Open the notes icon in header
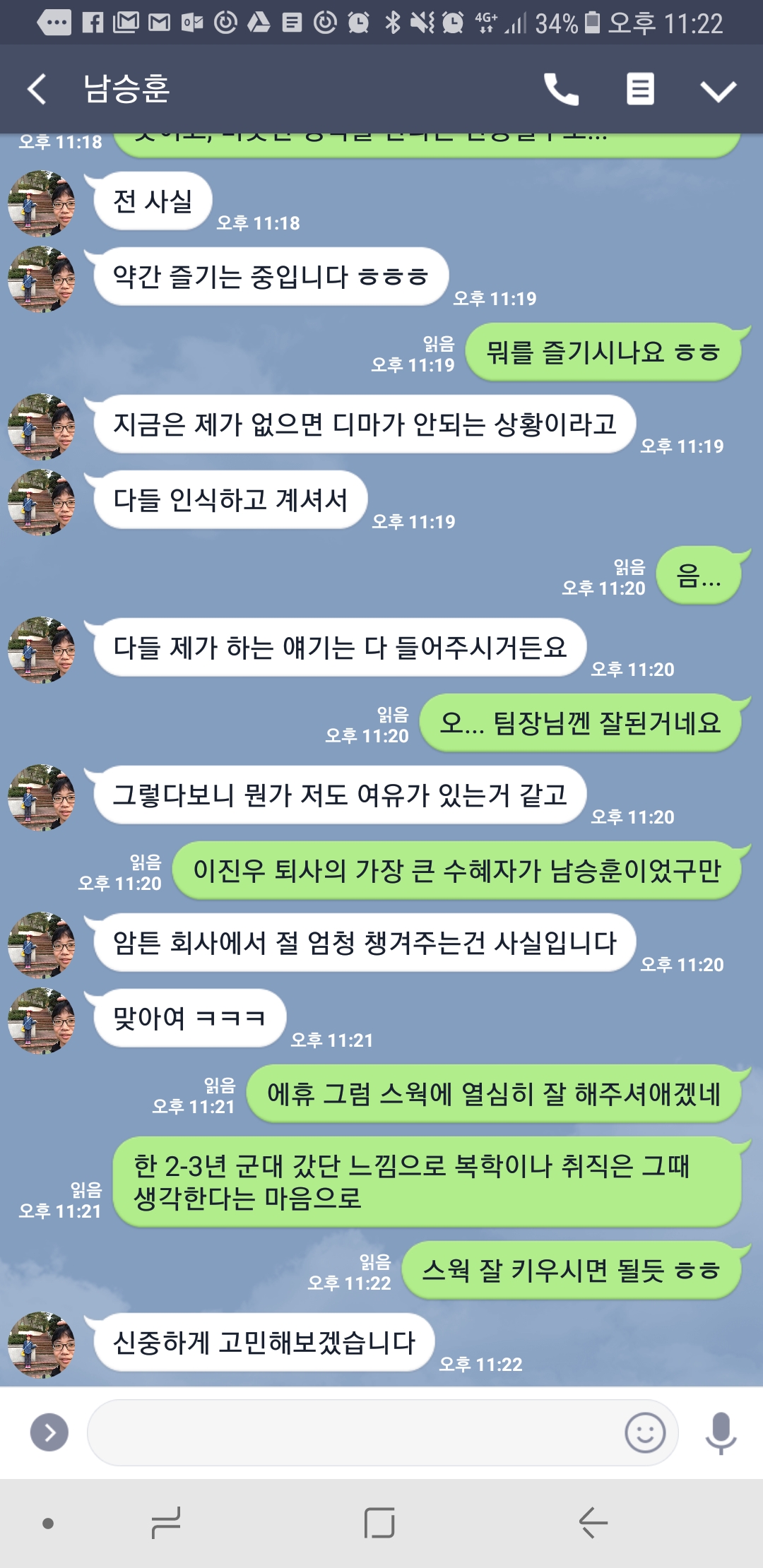The image size is (763, 1568). tap(640, 90)
